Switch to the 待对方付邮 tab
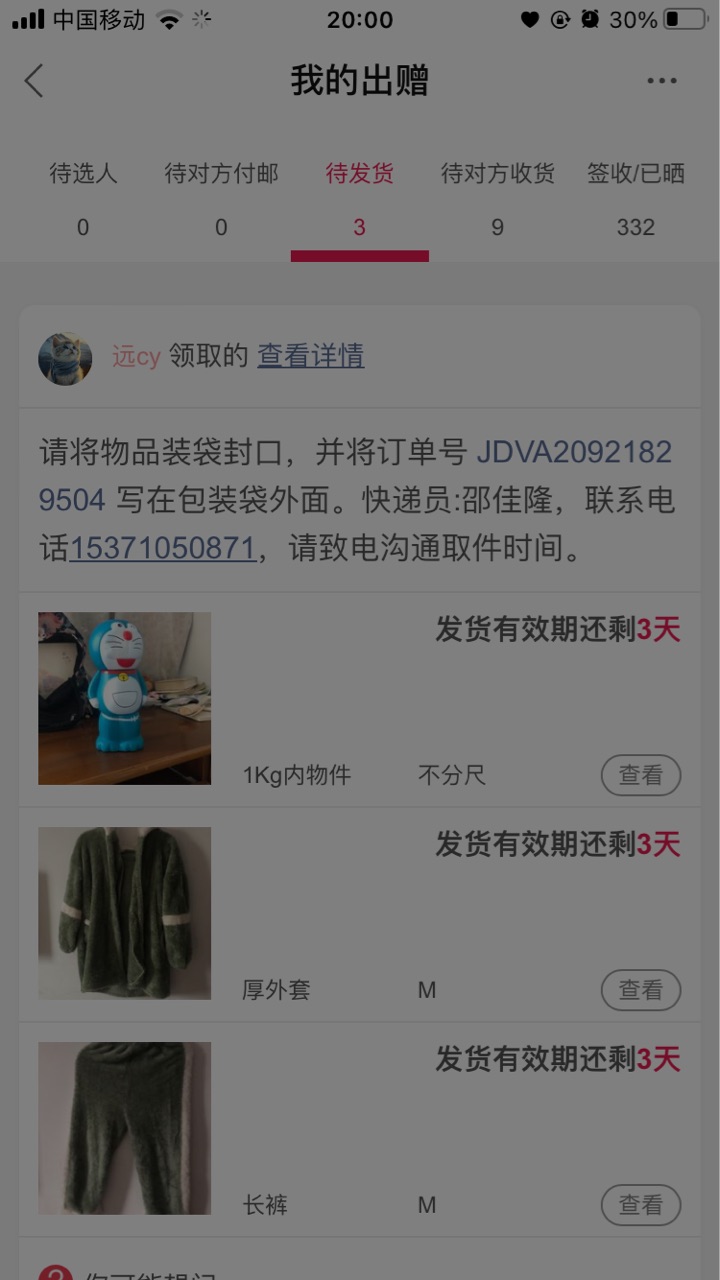The height and width of the screenshot is (1280, 720). (x=221, y=200)
